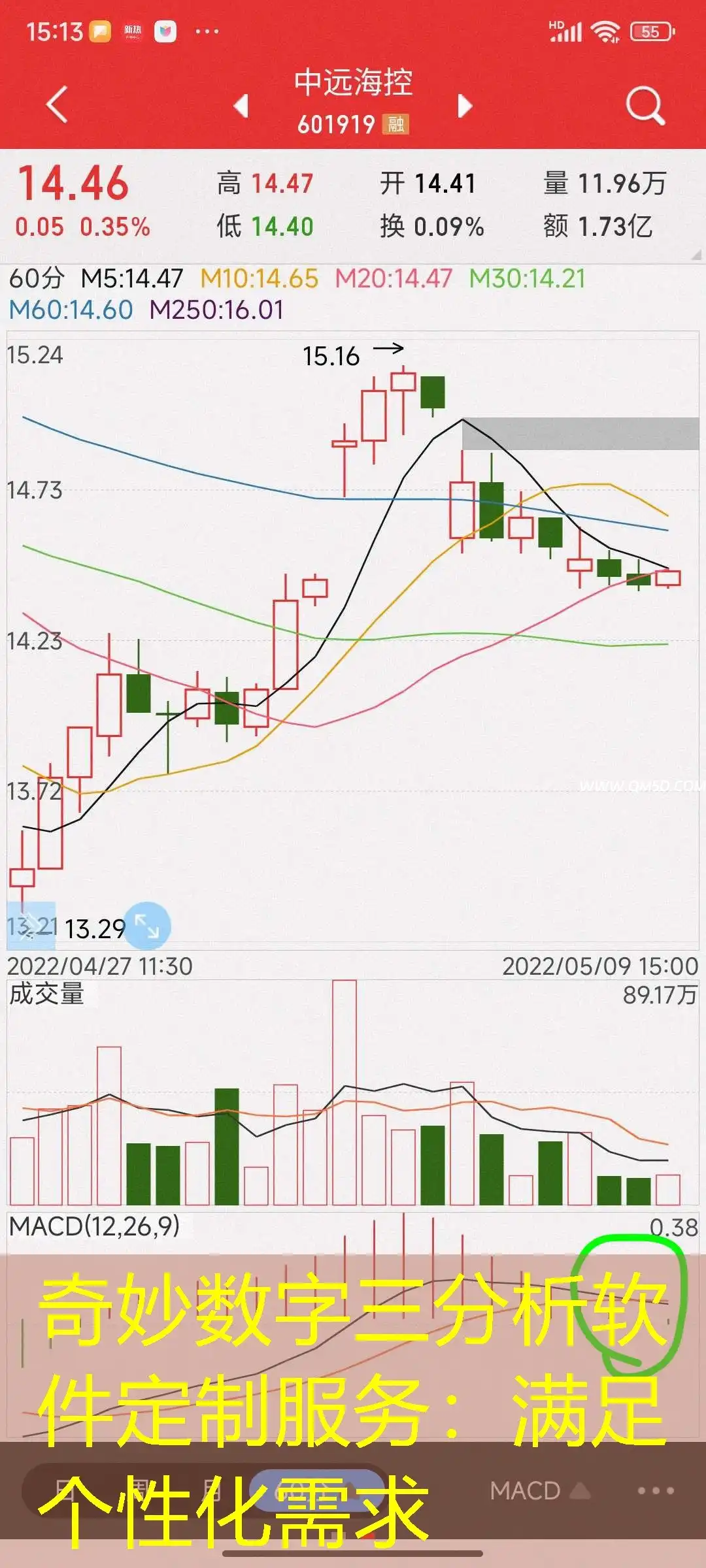Switch to the previous stock
Viewport: 706px width, 1568px height.
click(241, 106)
